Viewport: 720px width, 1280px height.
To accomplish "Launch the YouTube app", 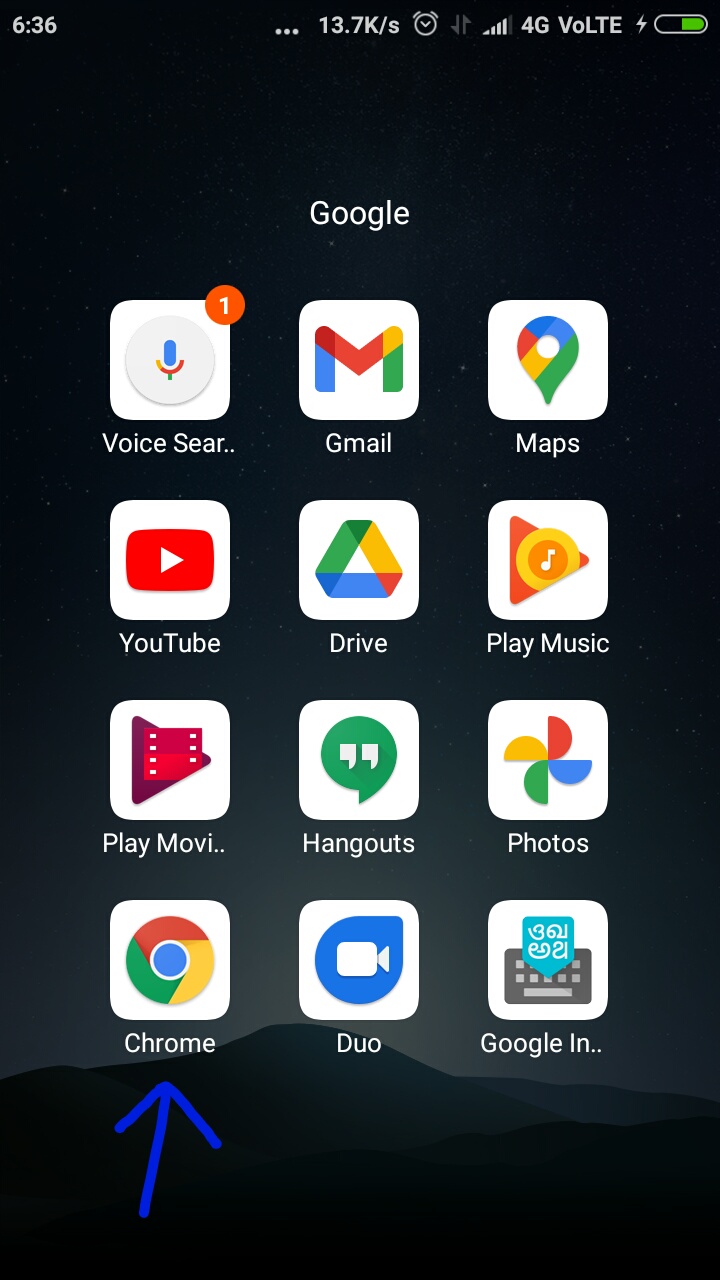I will click(x=170, y=560).
